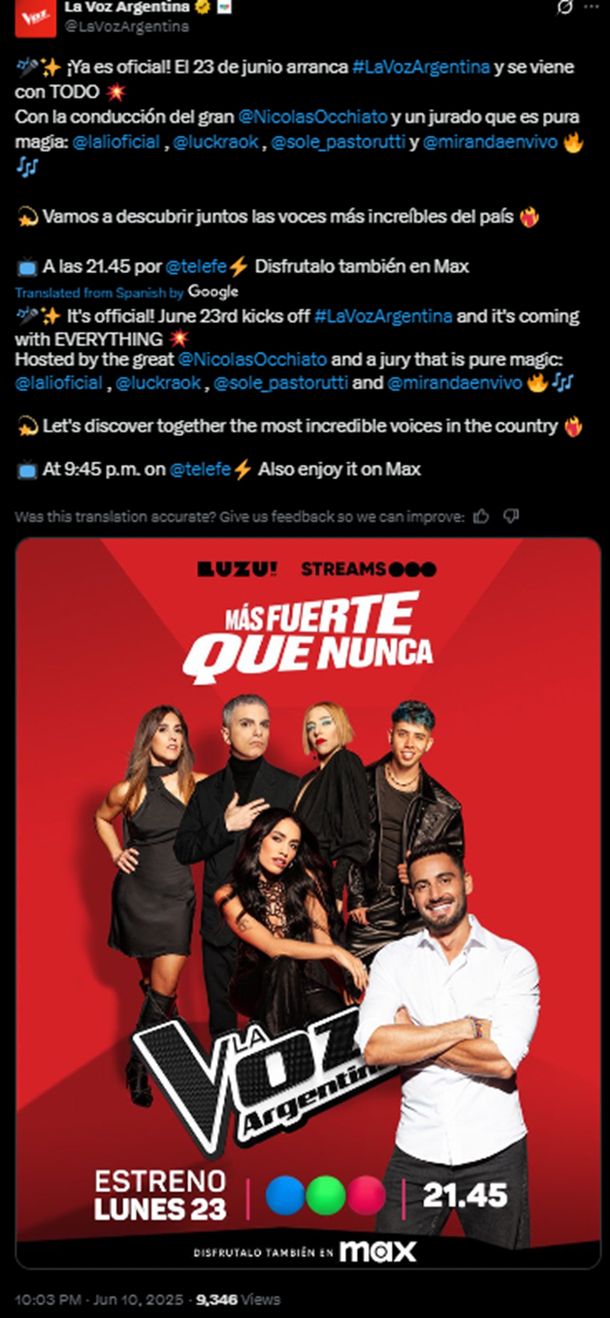Tap the thumbs down translation feedback icon

pyautogui.click(x=511, y=516)
